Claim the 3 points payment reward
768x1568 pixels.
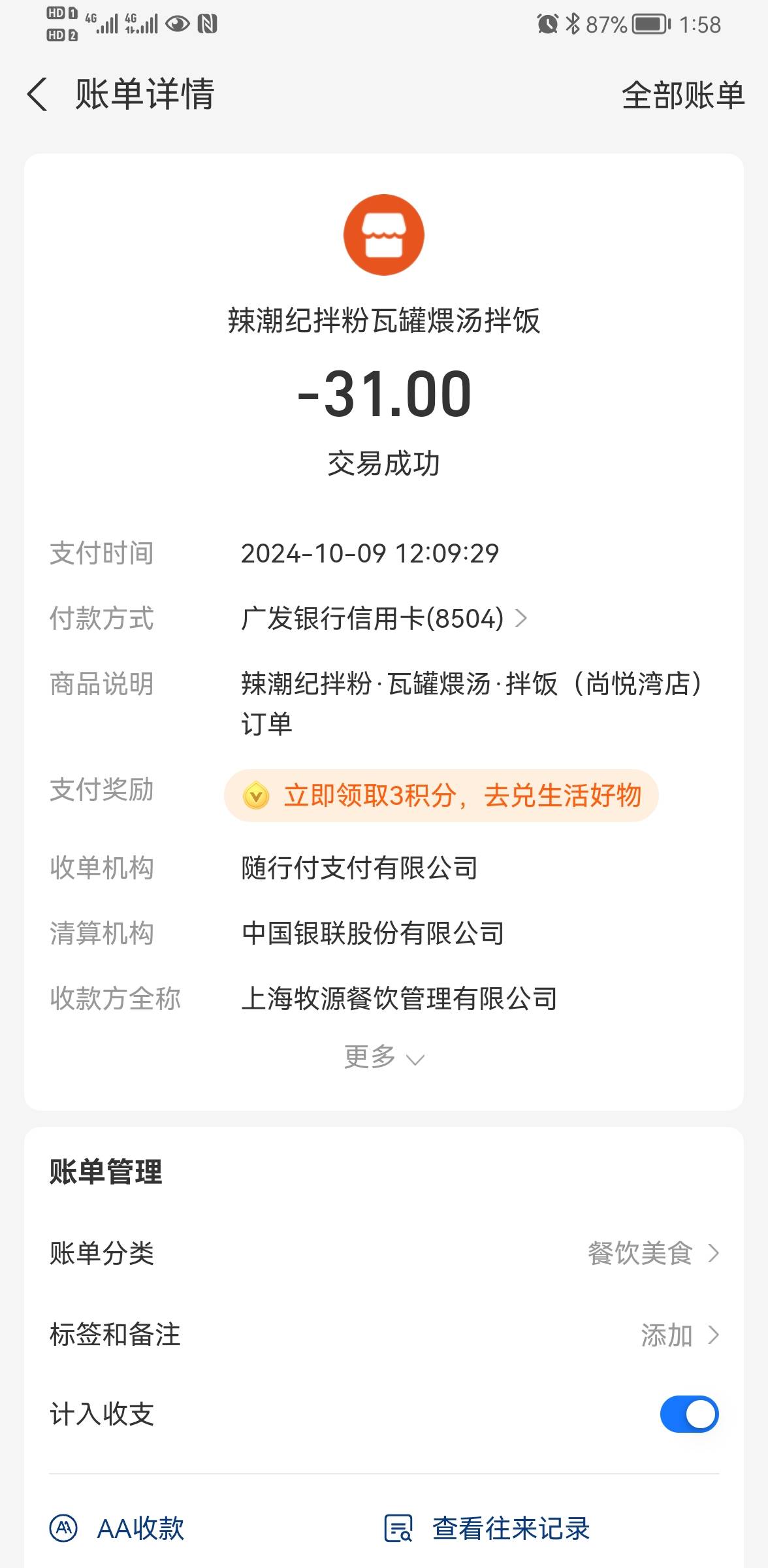pyautogui.click(x=441, y=796)
